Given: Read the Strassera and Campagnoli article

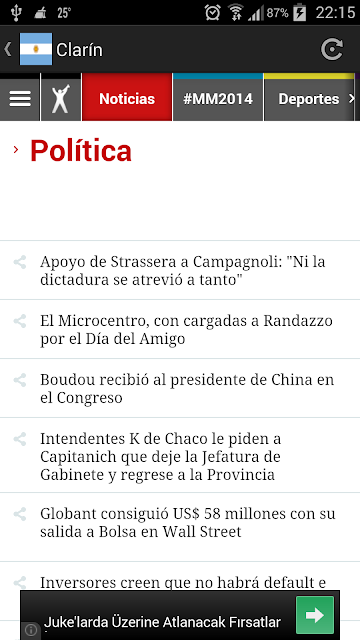Looking at the screenshot, I should 183,270.
